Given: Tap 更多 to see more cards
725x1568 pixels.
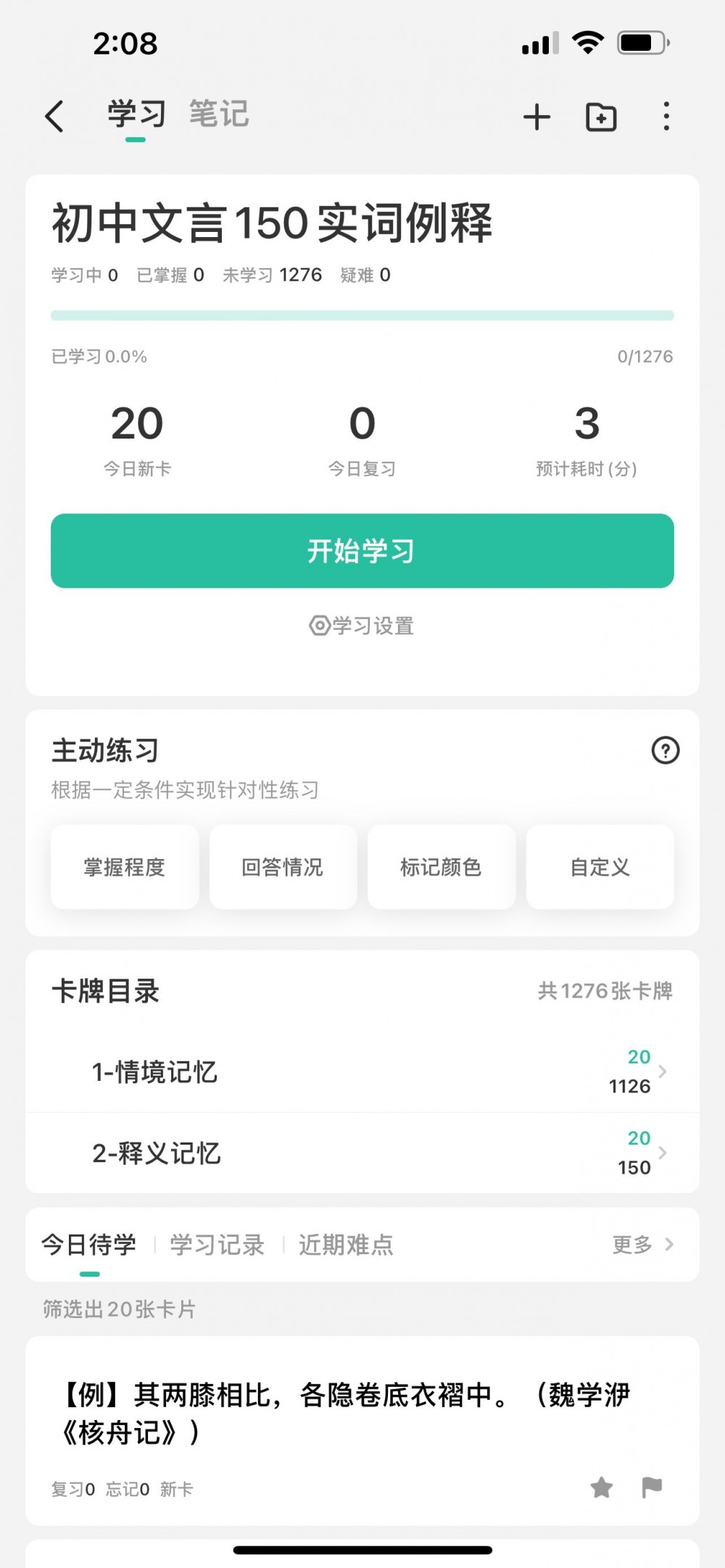Looking at the screenshot, I should [x=643, y=1245].
